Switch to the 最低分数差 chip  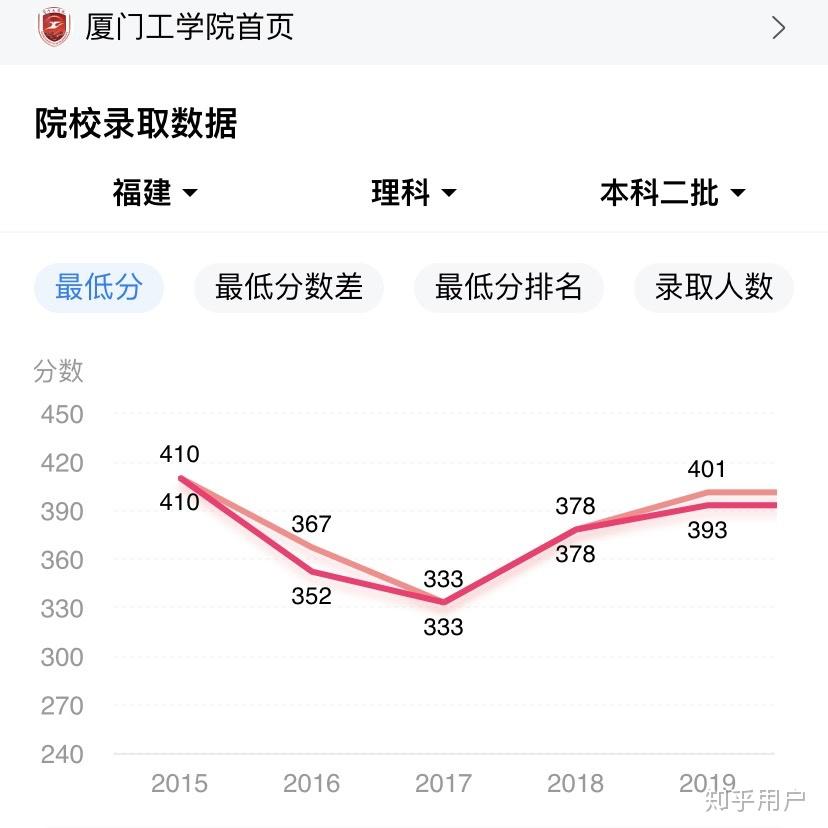(x=288, y=288)
